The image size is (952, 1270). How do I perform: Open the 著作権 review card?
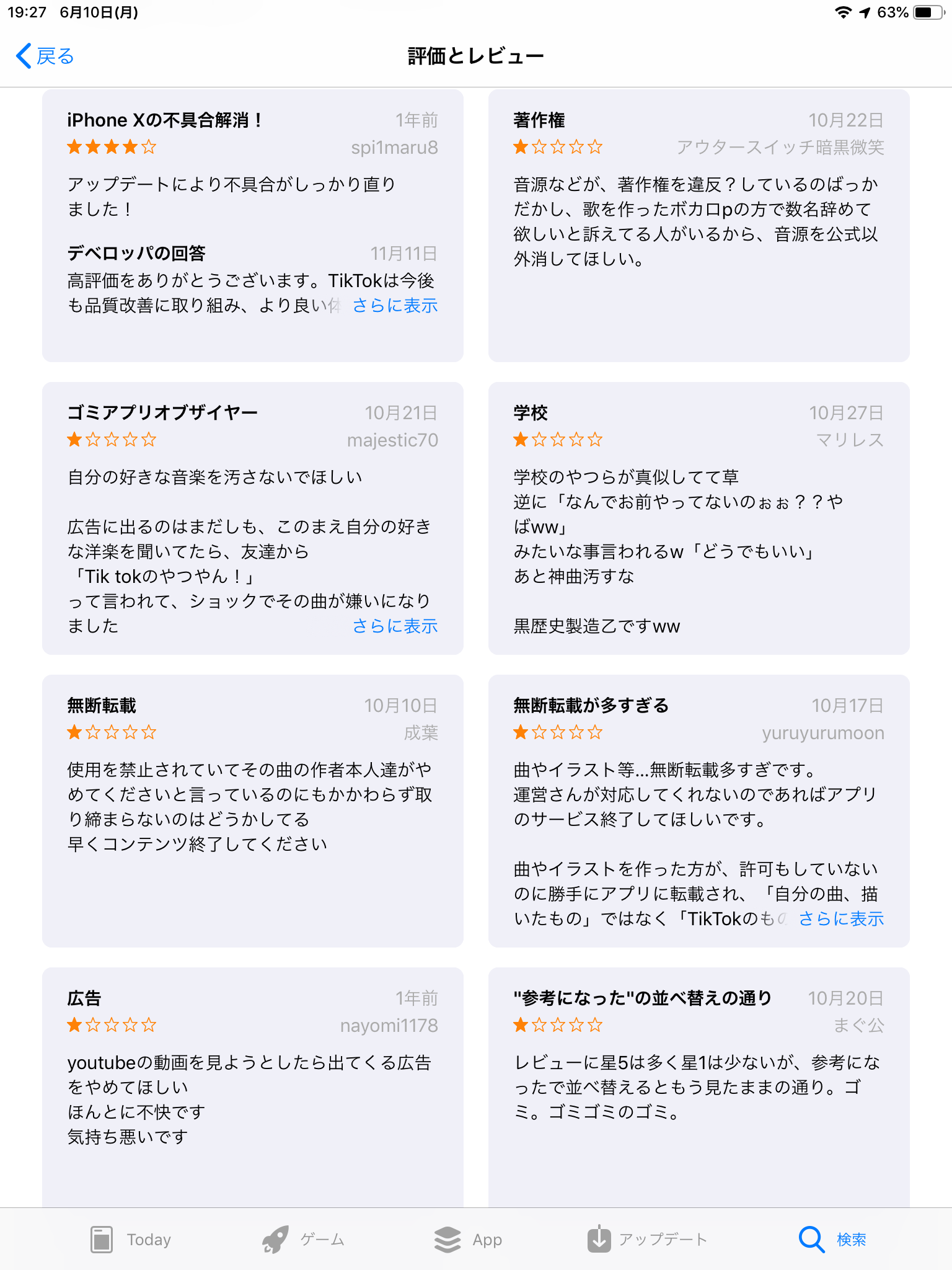(x=699, y=226)
